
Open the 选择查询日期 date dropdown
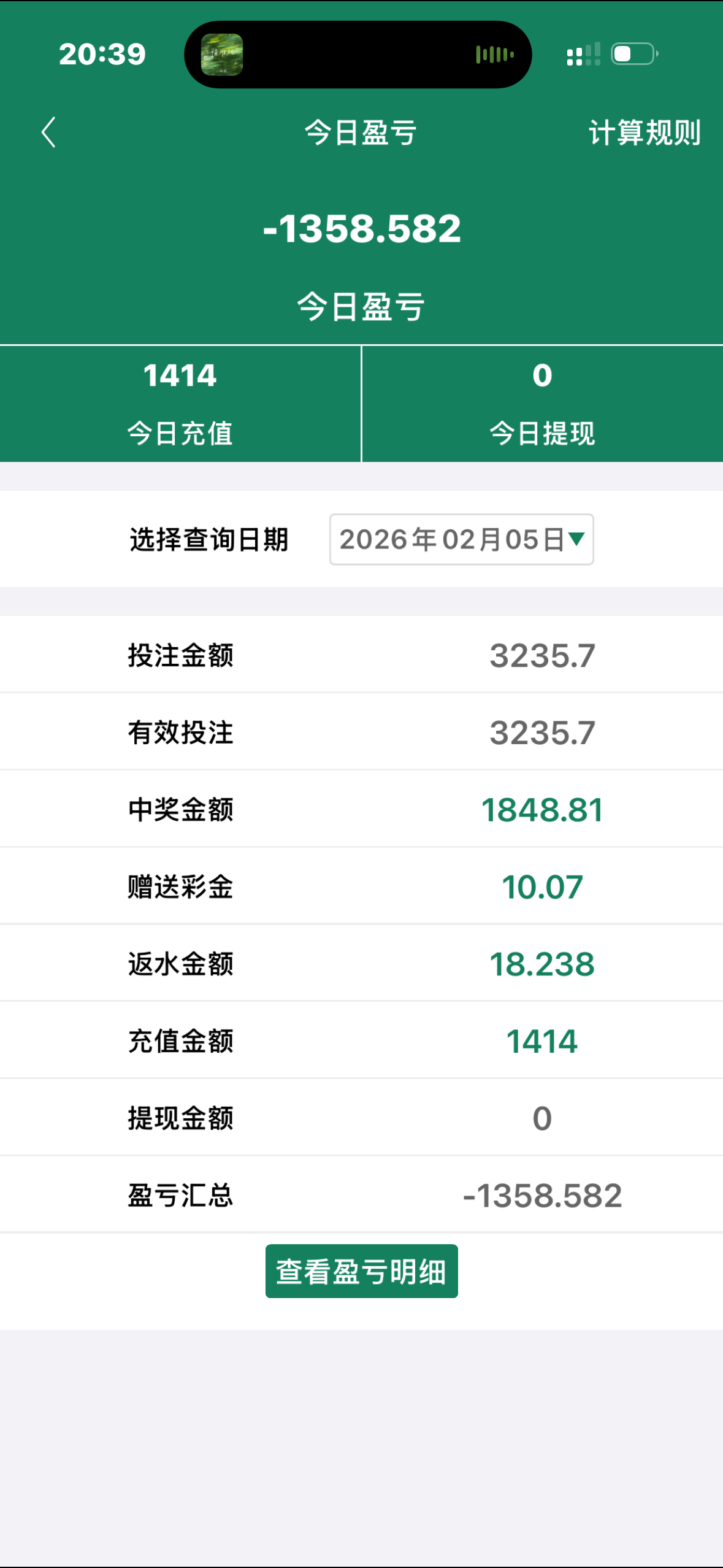coord(461,539)
